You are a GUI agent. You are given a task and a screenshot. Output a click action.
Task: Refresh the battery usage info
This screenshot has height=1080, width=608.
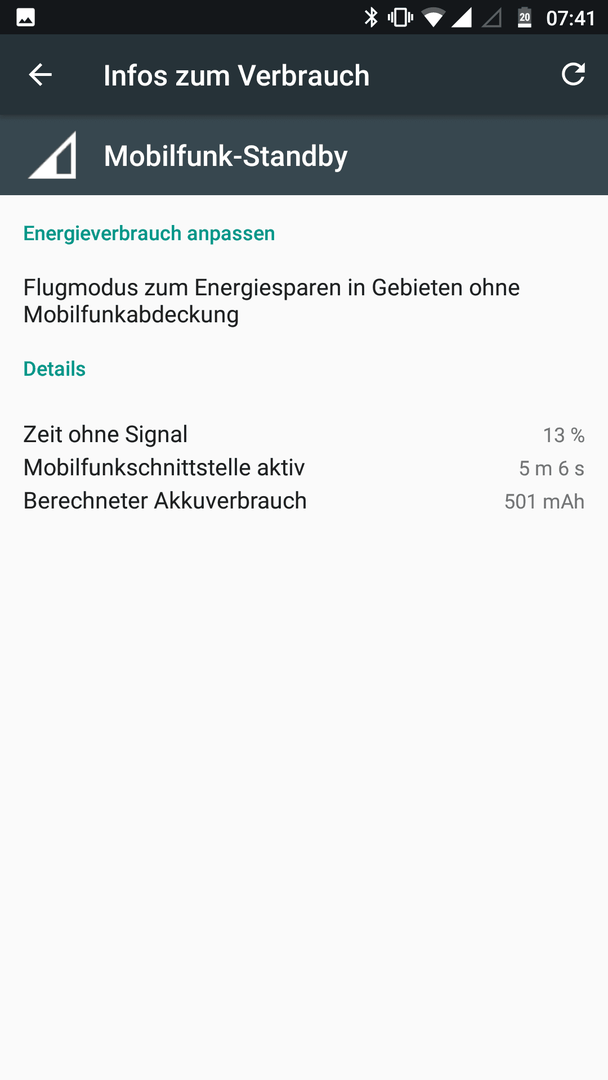tap(573, 74)
